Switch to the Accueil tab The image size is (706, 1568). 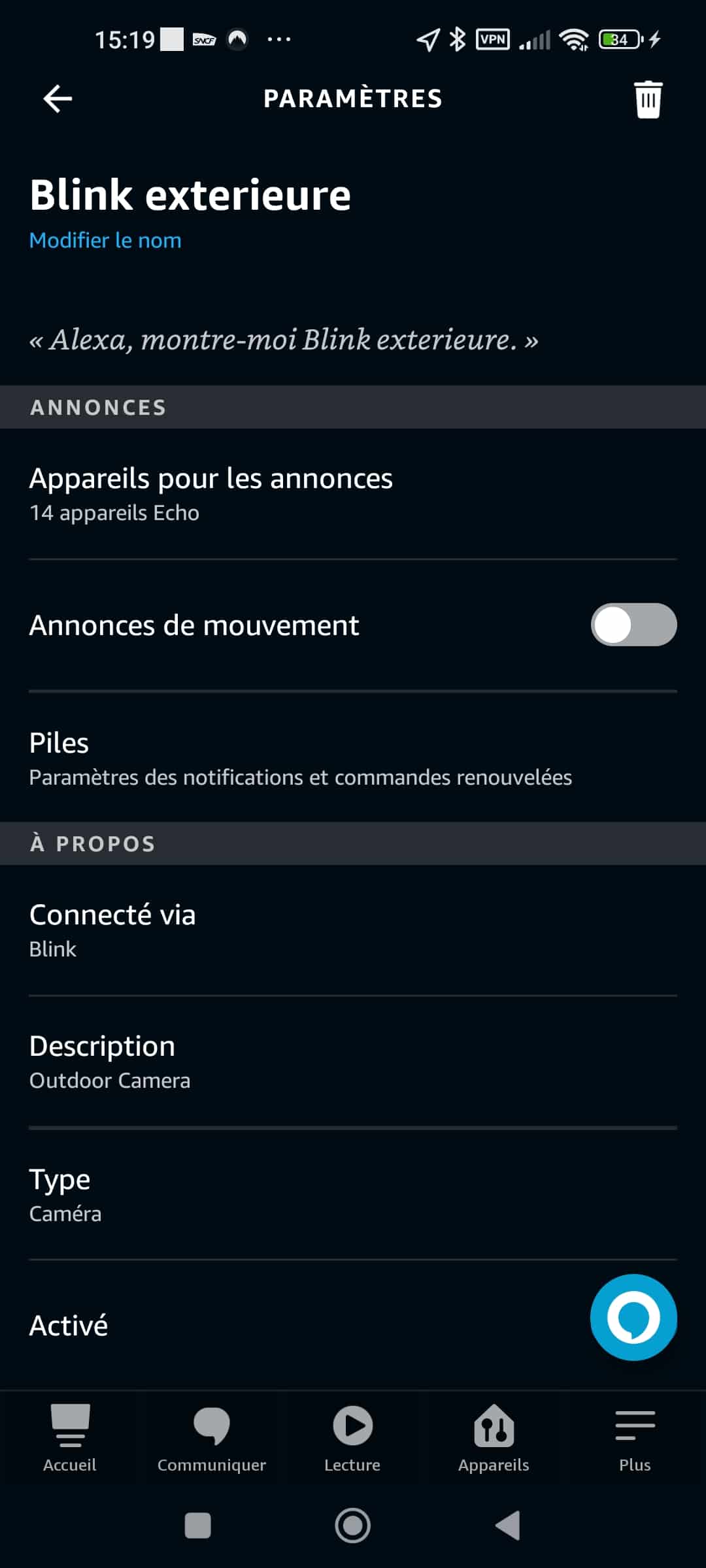pos(70,1438)
